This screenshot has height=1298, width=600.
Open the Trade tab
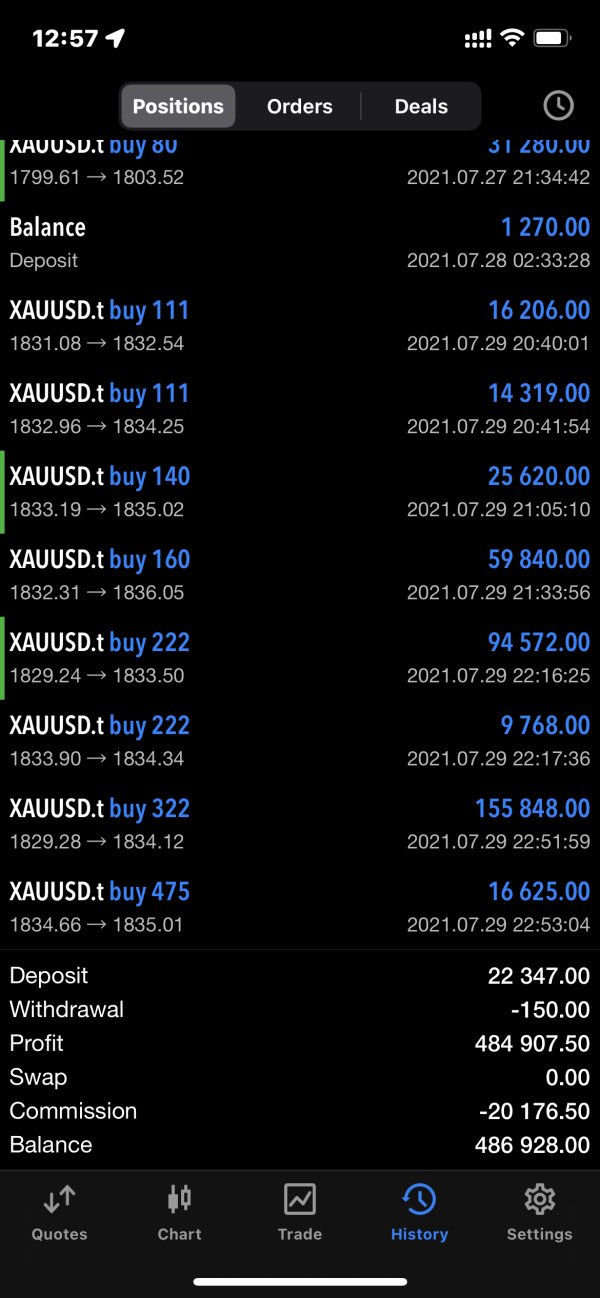click(x=300, y=1212)
